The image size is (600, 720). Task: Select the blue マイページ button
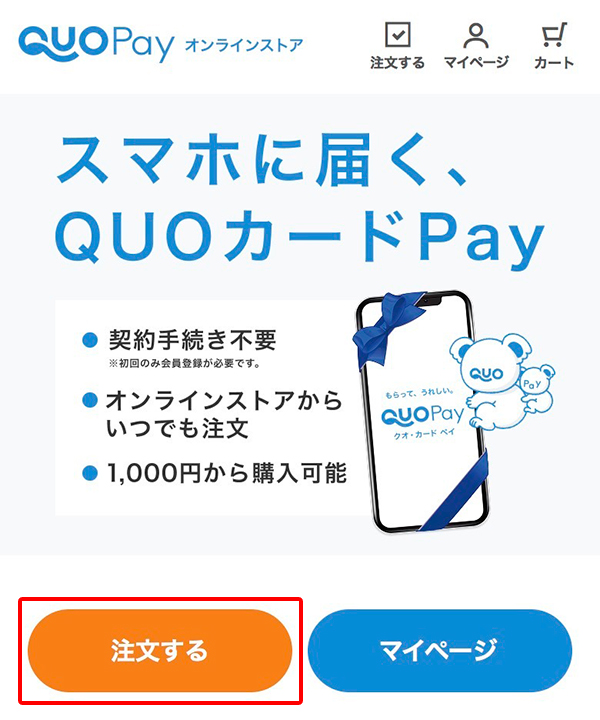(440, 651)
